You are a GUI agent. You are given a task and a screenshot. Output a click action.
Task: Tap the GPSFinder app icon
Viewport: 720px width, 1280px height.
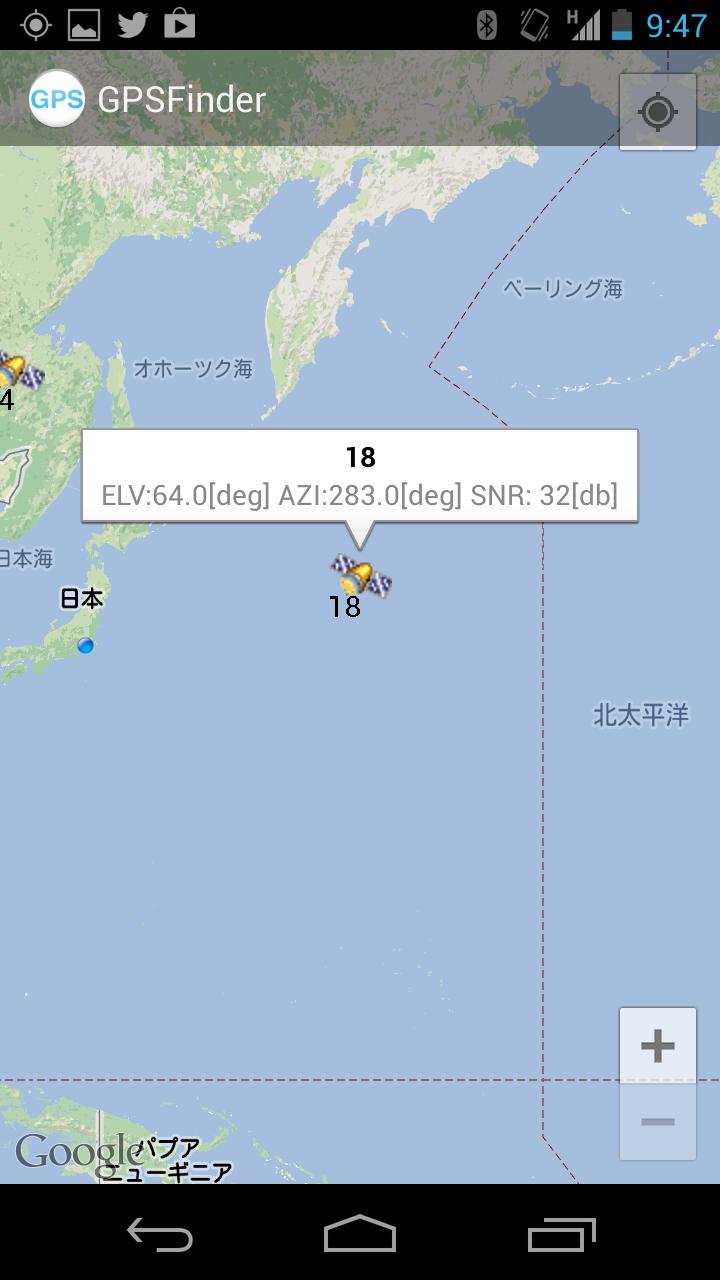click(x=56, y=99)
